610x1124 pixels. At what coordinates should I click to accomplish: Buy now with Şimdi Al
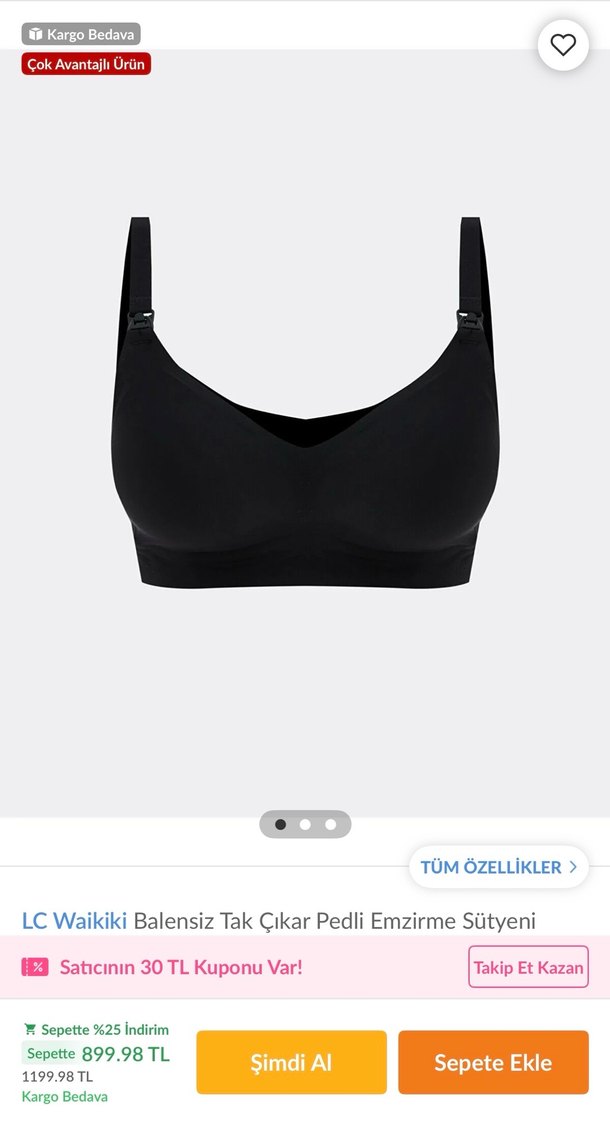(291, 1062)
